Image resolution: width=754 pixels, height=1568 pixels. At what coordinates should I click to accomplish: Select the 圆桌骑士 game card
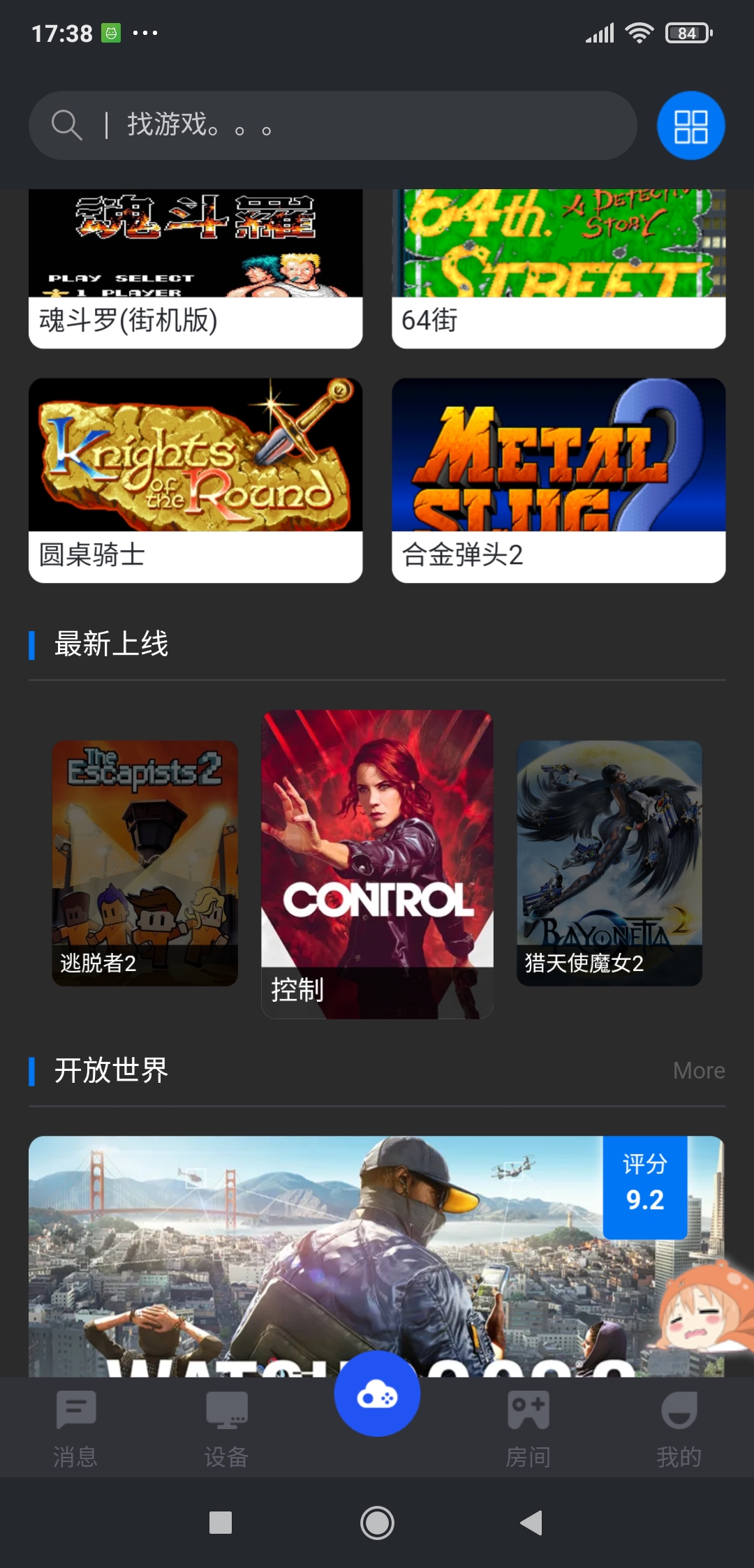[195, 480]
